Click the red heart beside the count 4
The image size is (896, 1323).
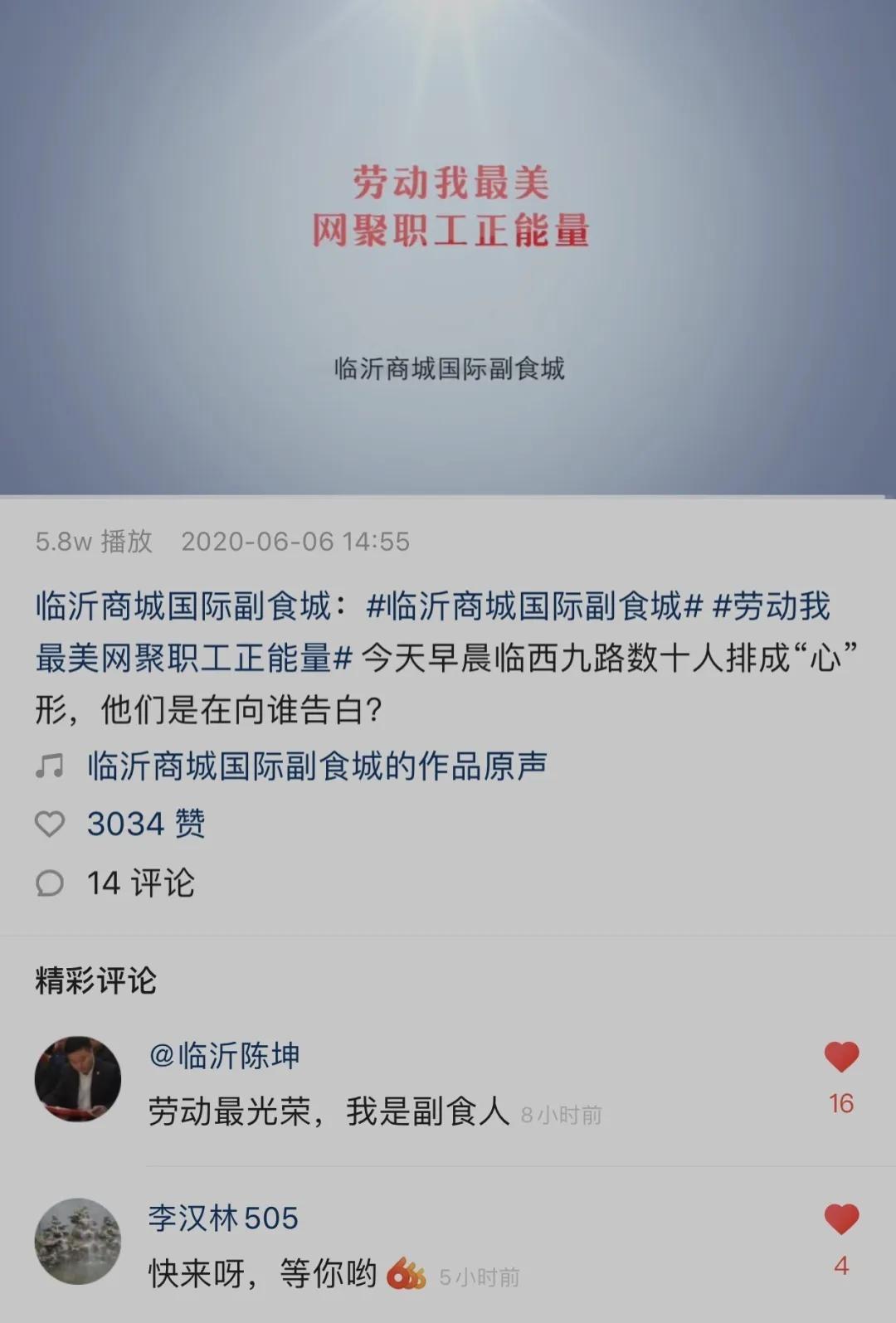pos(840,1216)
